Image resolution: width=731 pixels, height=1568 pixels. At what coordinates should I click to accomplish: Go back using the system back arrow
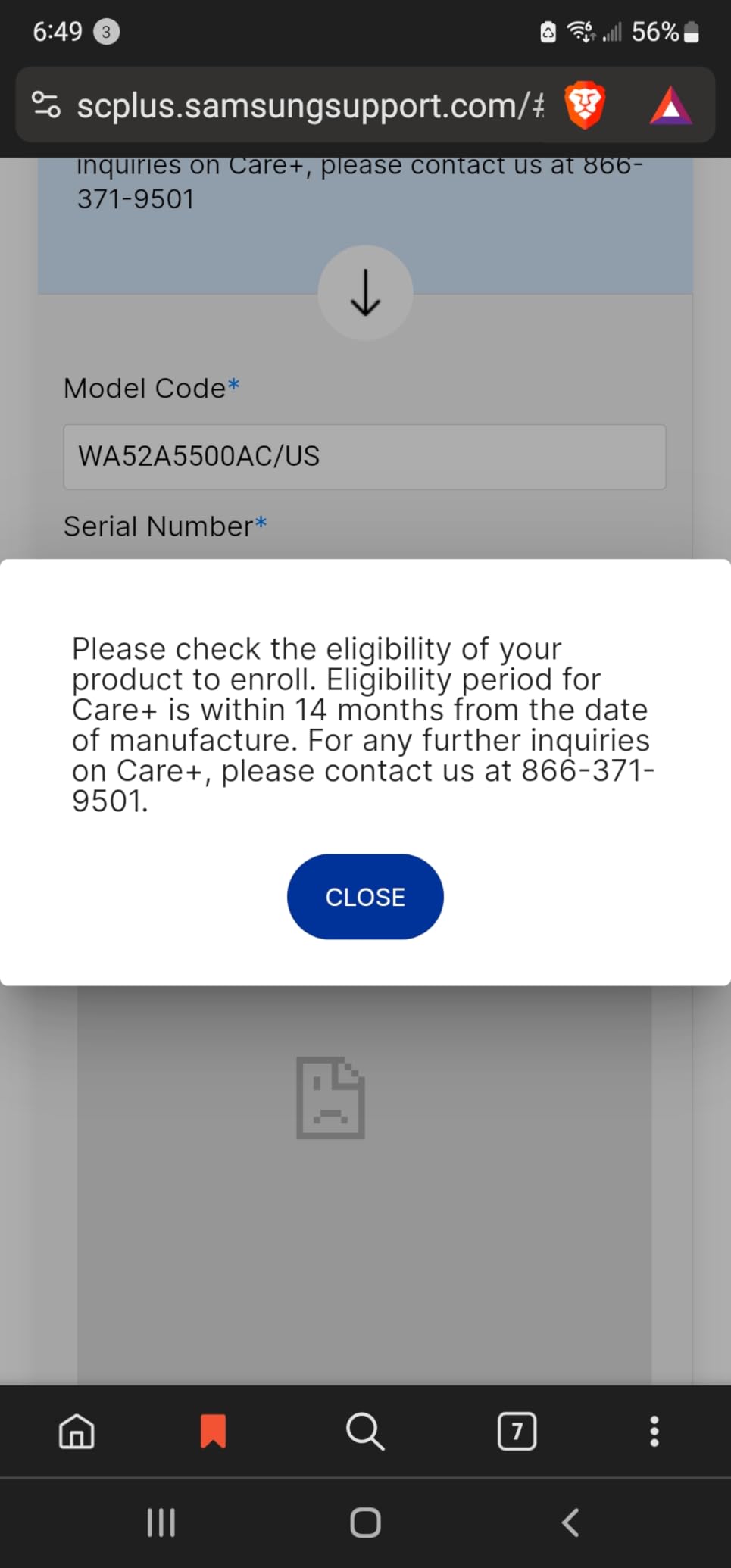[570, 1522]
